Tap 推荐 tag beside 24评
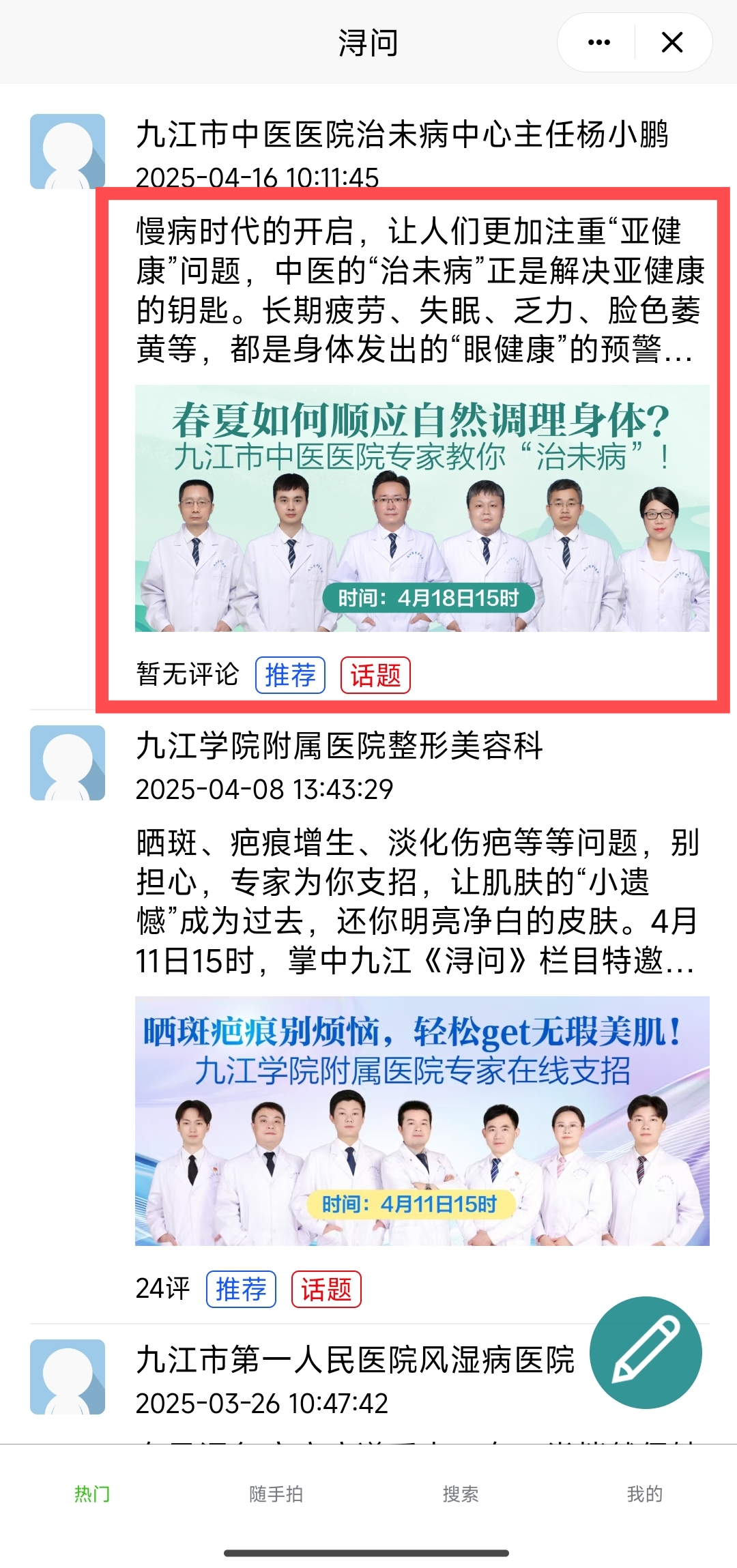 coord(241,1289)
